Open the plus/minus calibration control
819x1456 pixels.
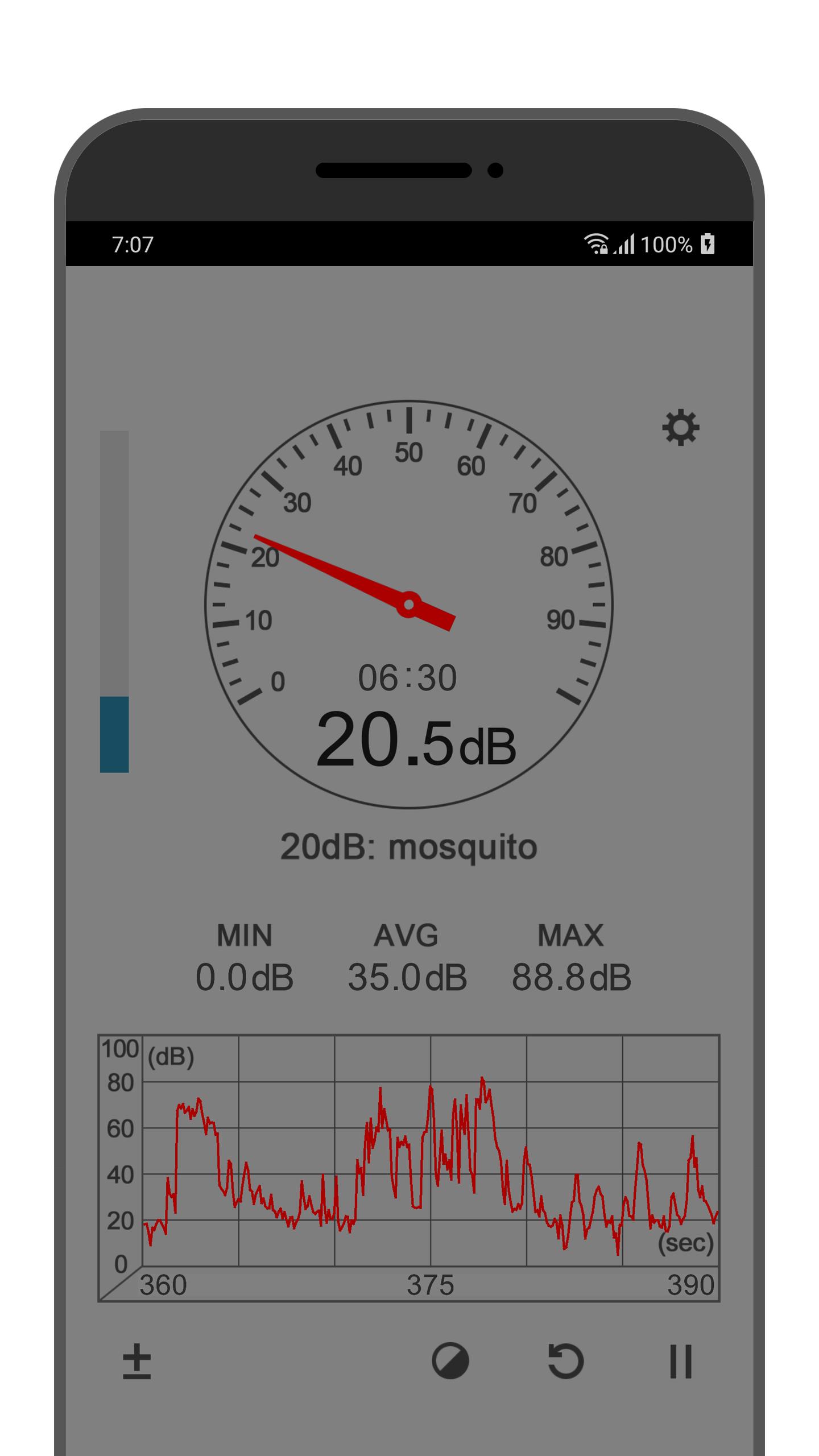coord(137,1362)
